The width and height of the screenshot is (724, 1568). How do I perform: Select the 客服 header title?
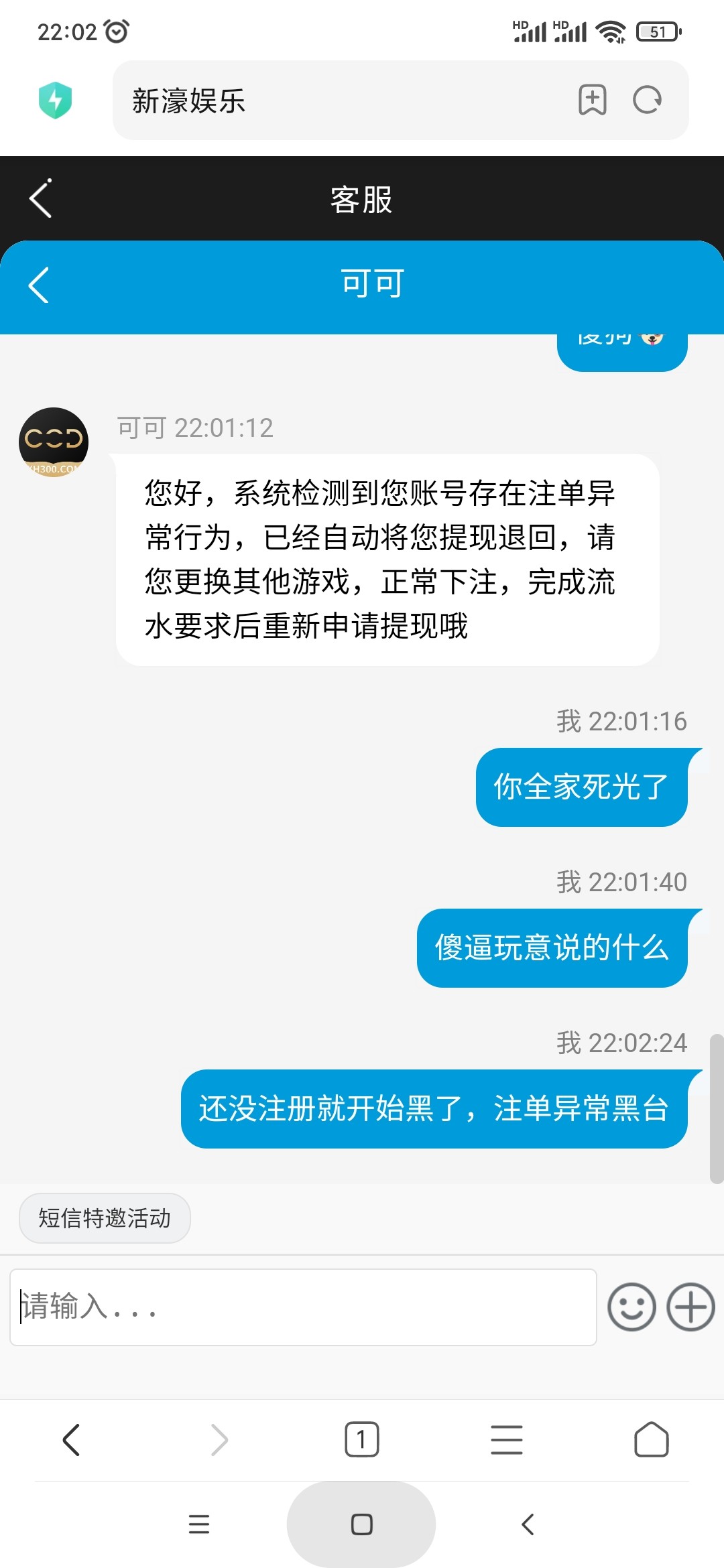click(361, 199)
